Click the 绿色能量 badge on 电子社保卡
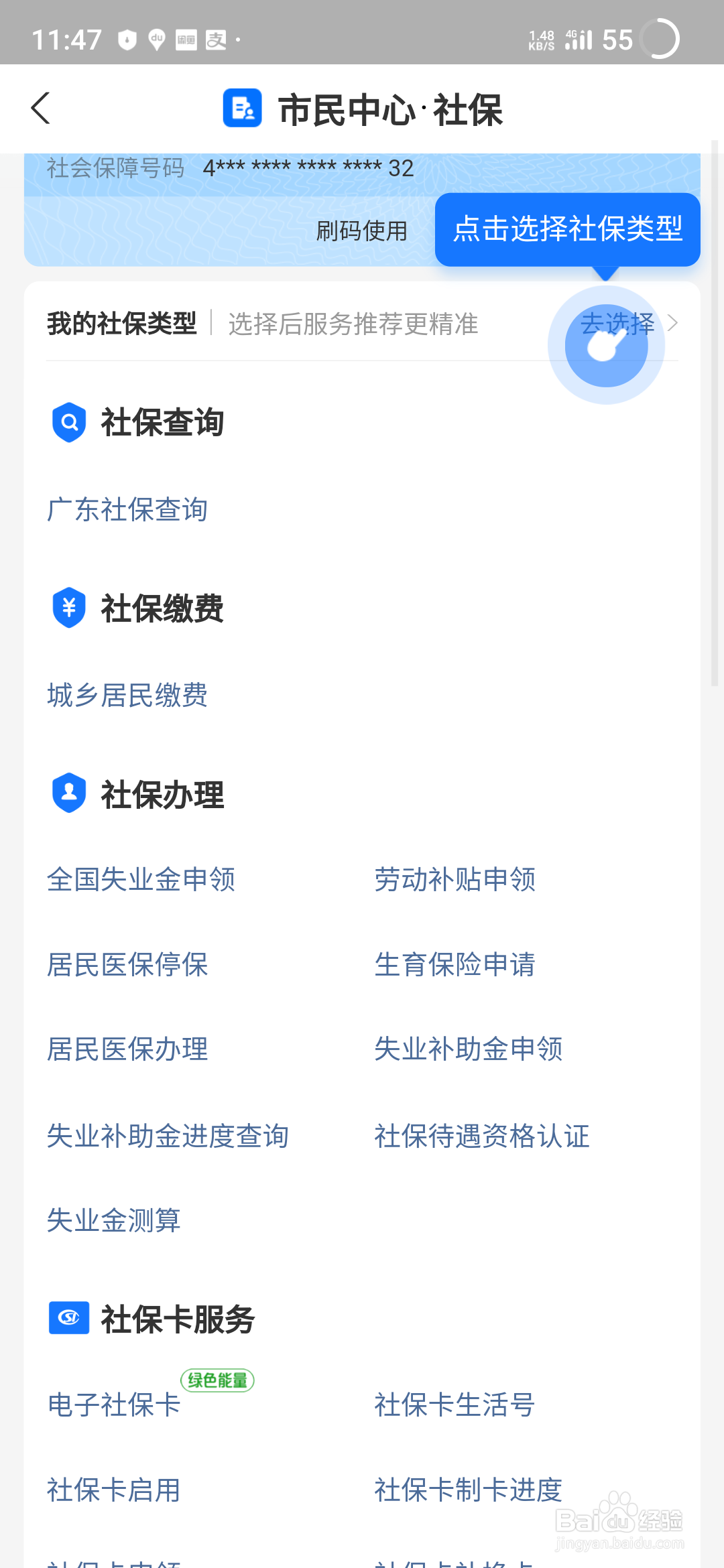724x1568 pixels. 217,1382
